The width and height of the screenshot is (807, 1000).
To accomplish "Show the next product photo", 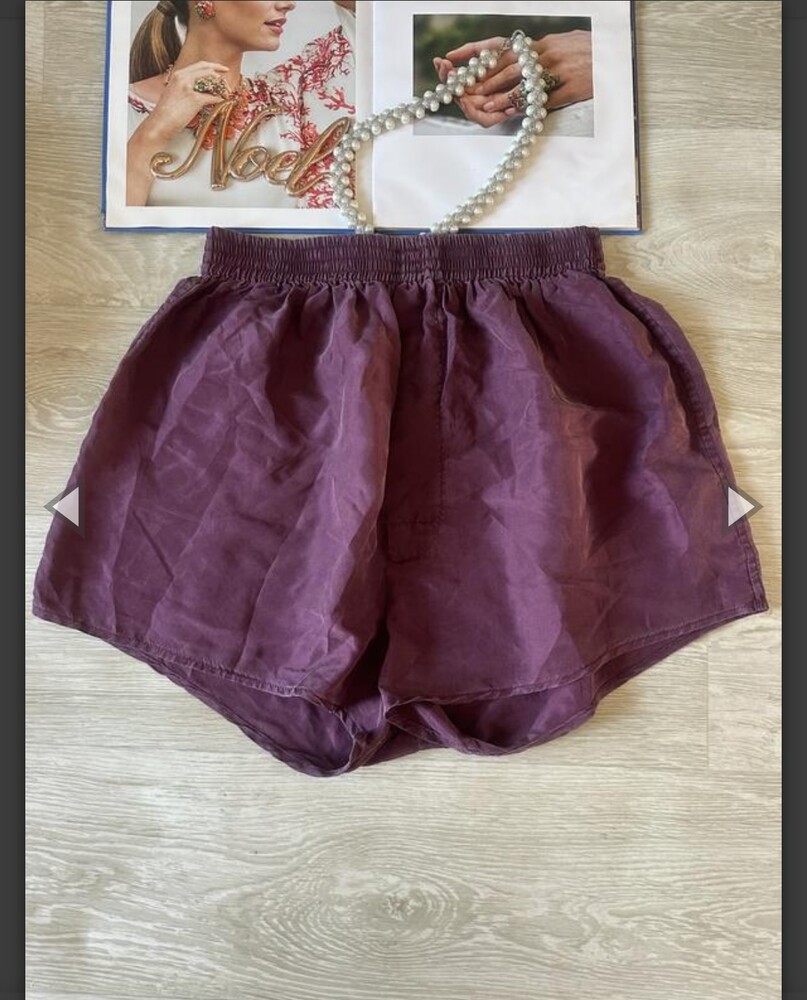I will click(742, 506).
